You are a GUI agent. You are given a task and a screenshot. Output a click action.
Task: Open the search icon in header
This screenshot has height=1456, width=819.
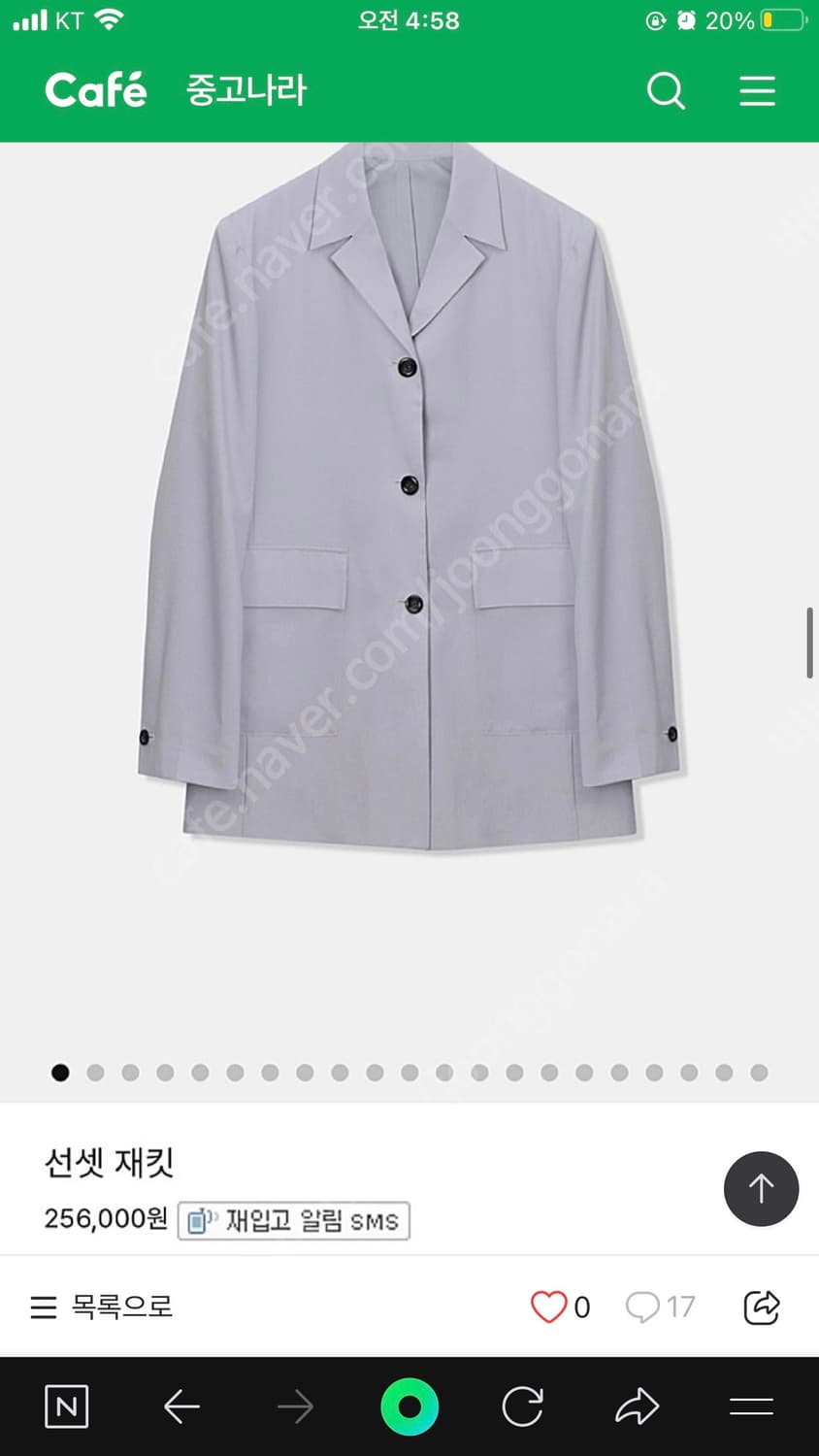click(666, 91)
